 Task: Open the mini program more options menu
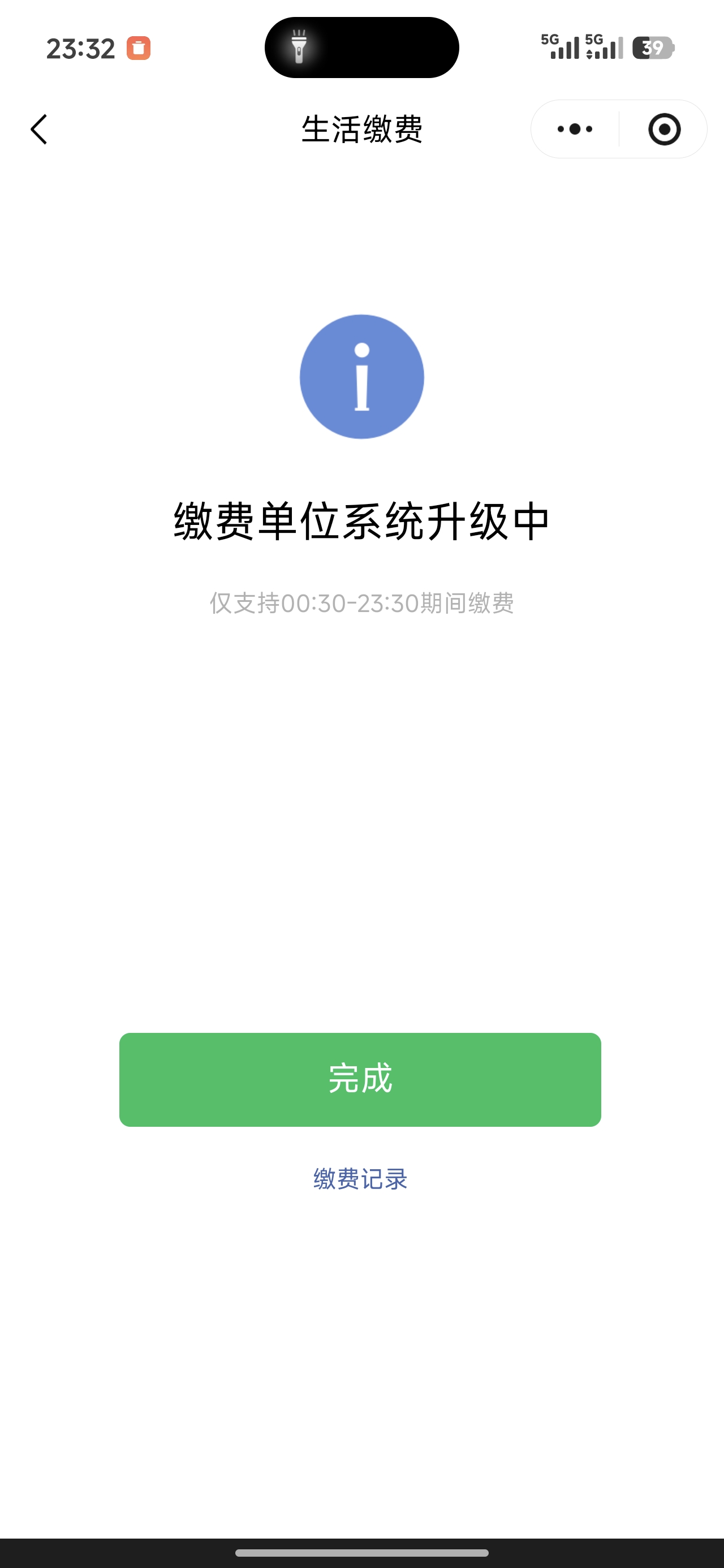coord(575,129)
